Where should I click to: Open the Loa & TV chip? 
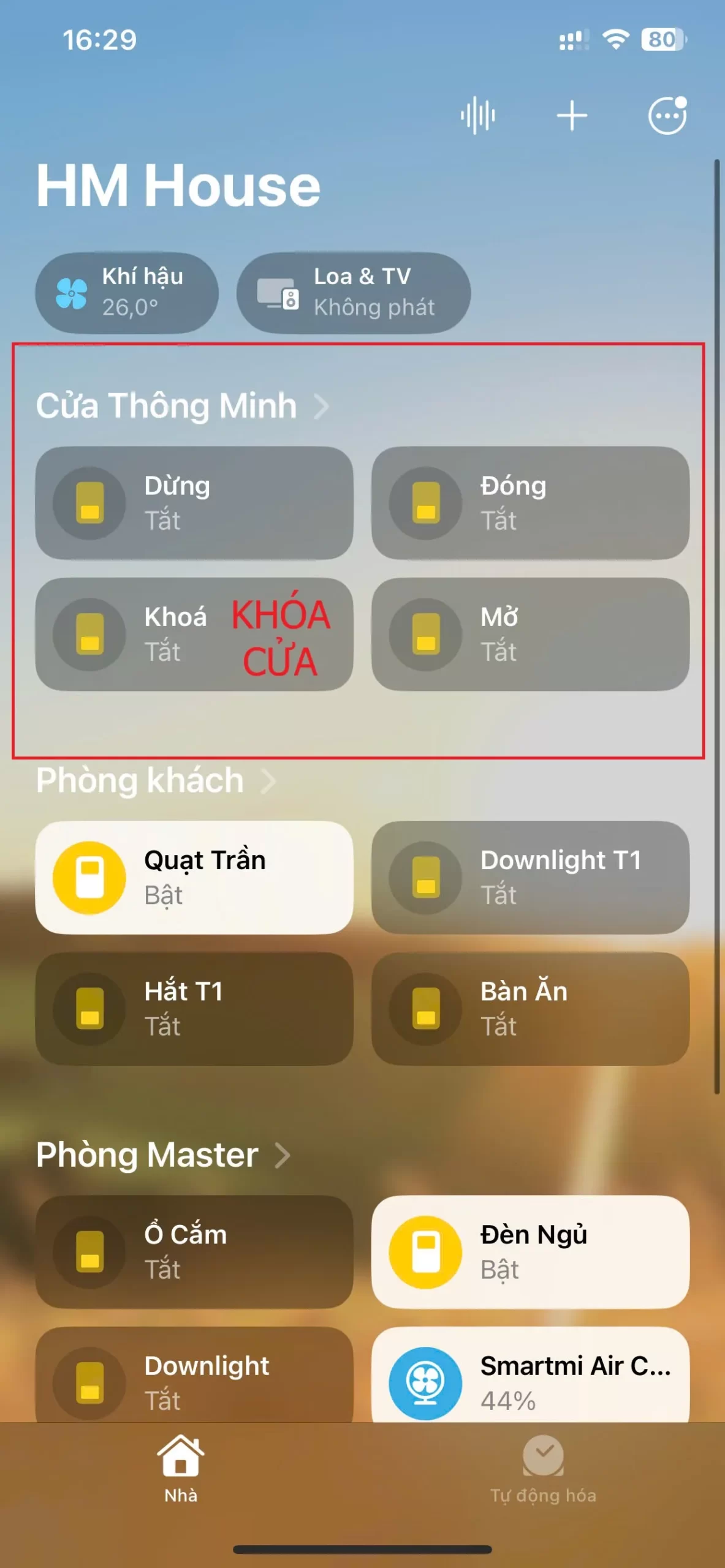pos(353,293)
